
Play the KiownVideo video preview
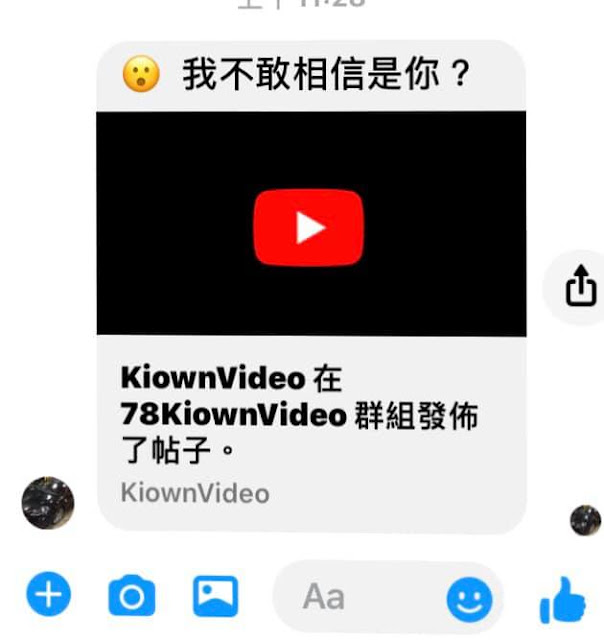310,228
